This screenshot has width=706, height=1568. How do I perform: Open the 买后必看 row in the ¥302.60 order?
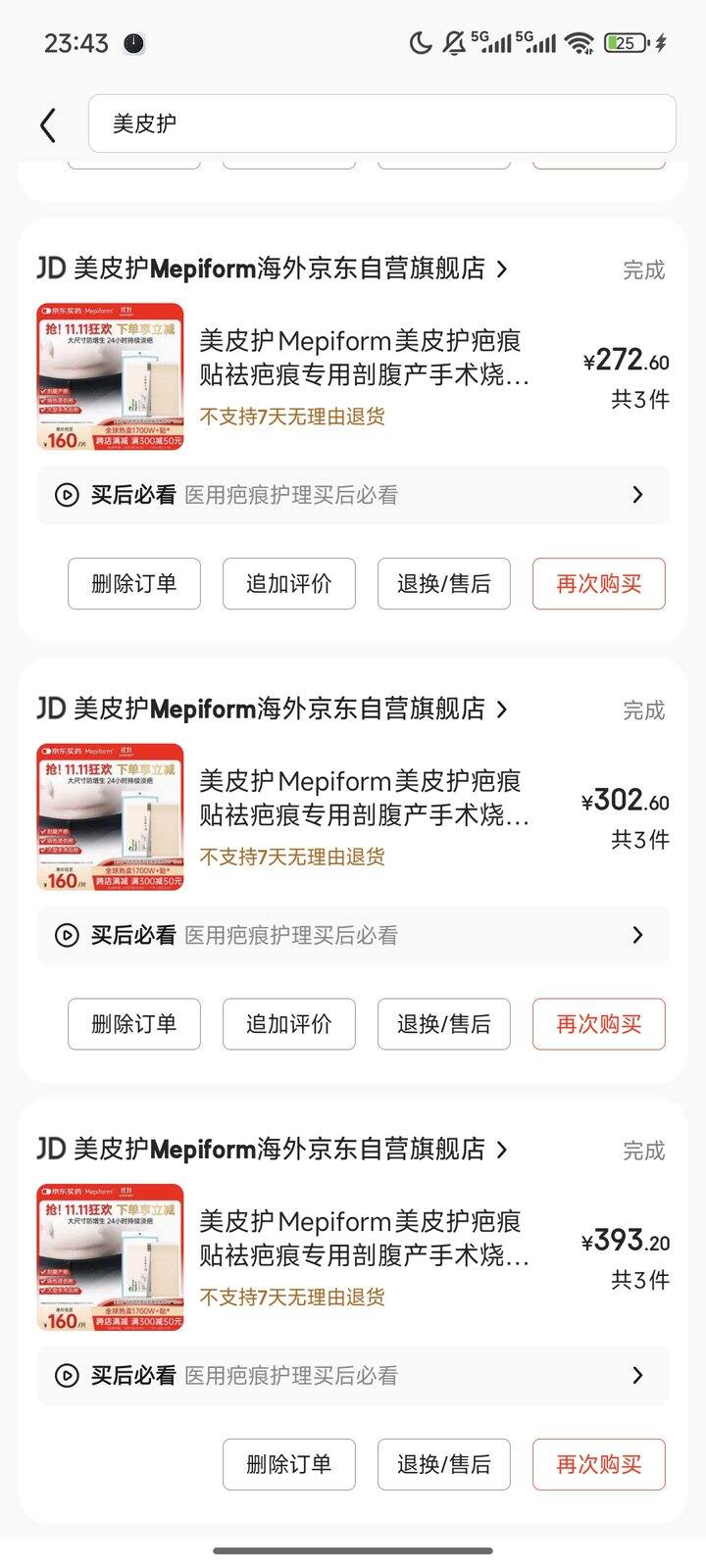coord(352,935)
